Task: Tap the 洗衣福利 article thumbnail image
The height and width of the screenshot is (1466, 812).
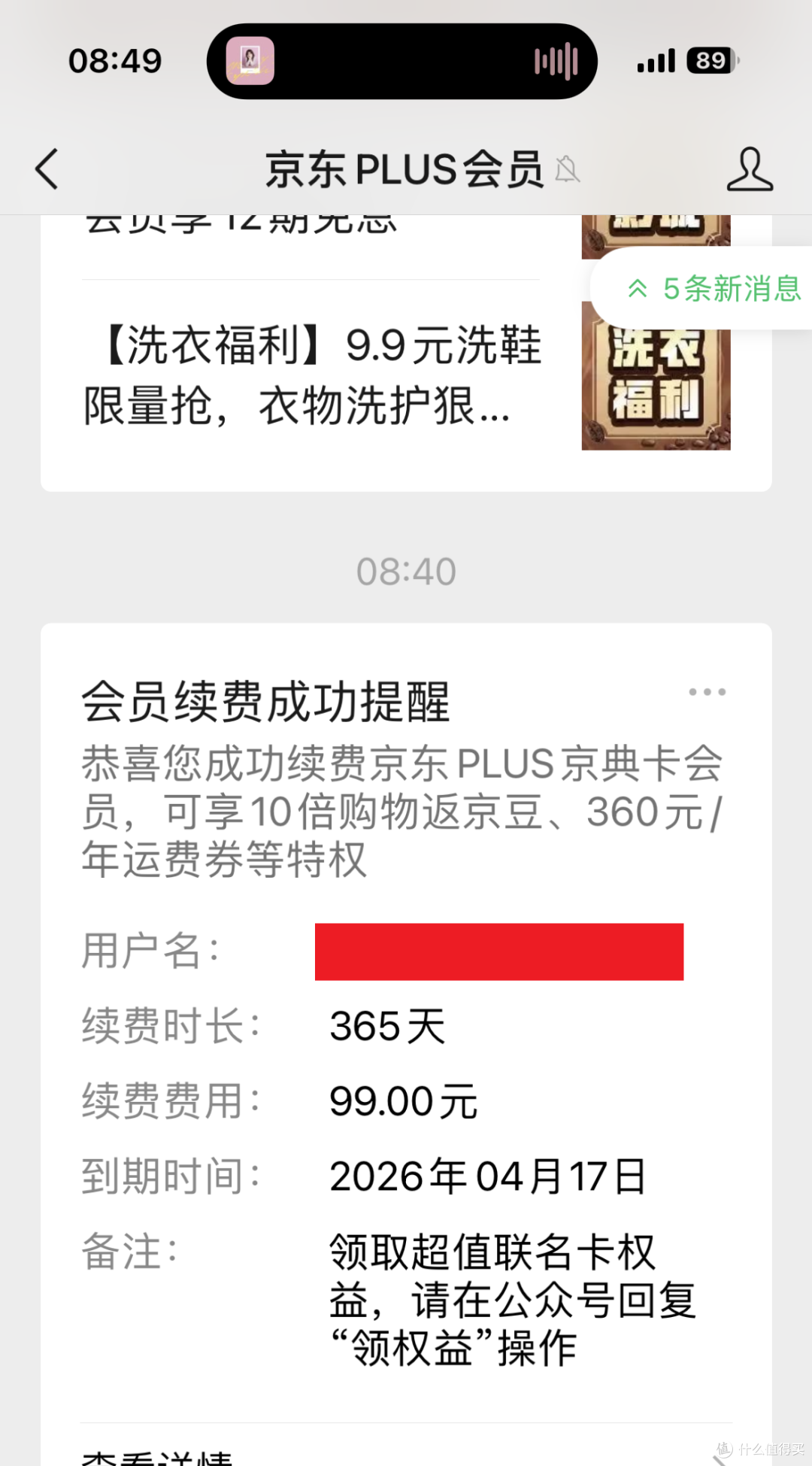Action: pos(655,380)
